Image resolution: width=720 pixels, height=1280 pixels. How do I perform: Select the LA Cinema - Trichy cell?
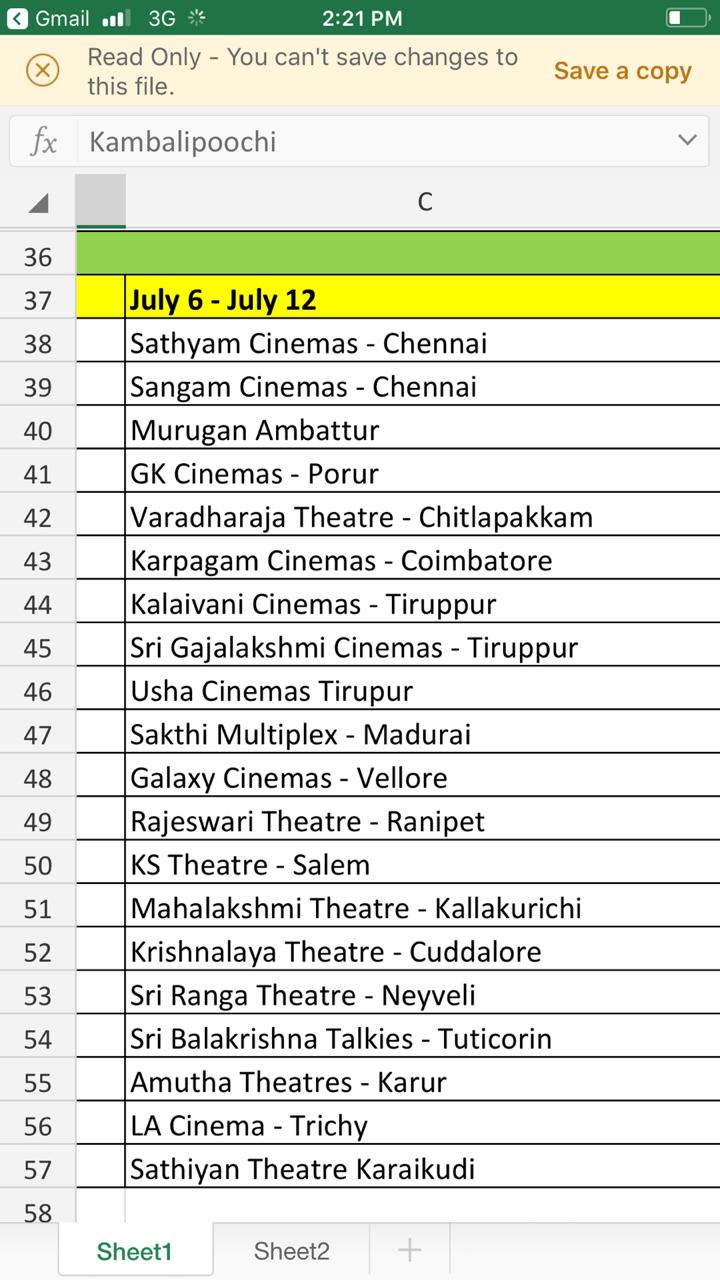click(420, 1126)
